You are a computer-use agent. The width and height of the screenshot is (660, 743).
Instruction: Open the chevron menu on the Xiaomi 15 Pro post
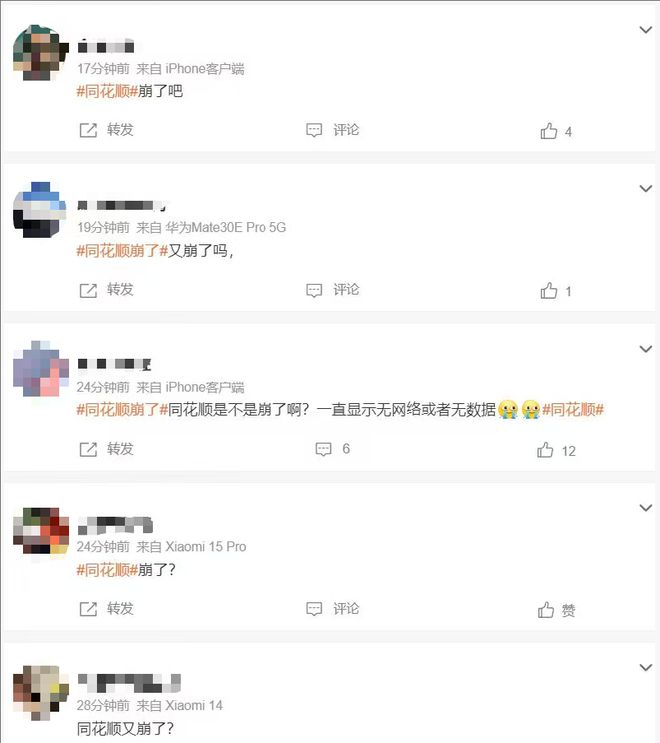[x=645, y=508]
